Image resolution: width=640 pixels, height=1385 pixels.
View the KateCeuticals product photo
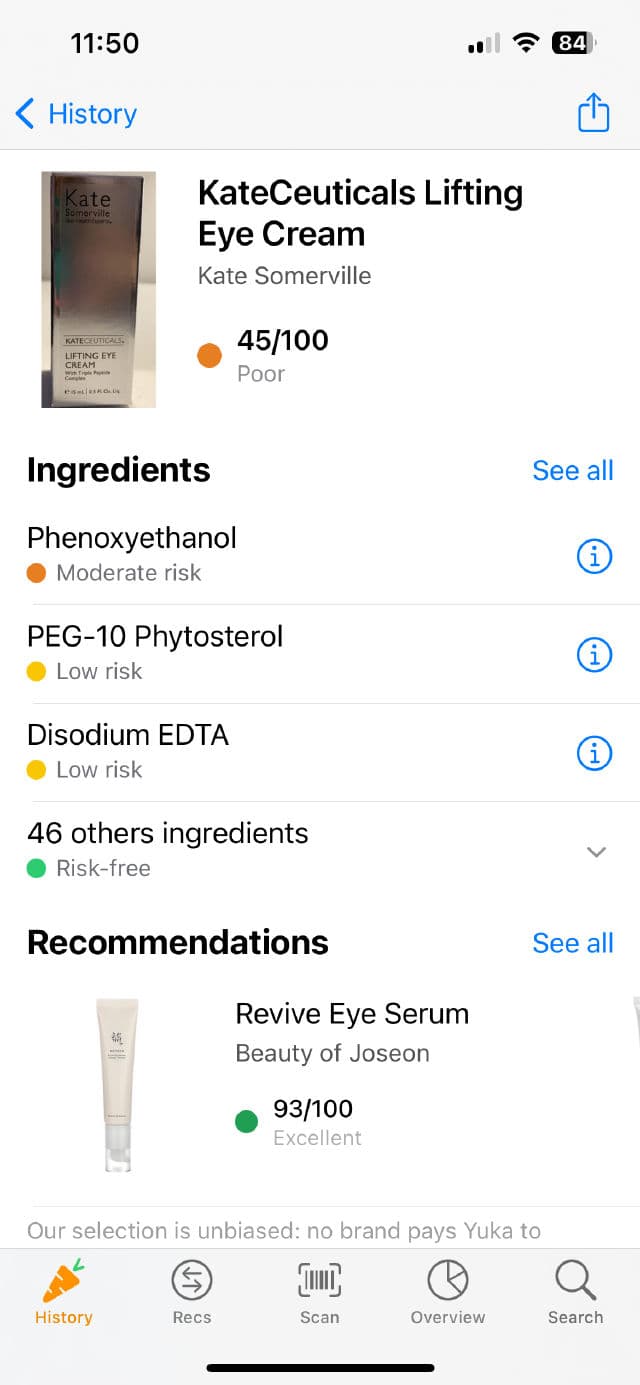pos(98,289)
